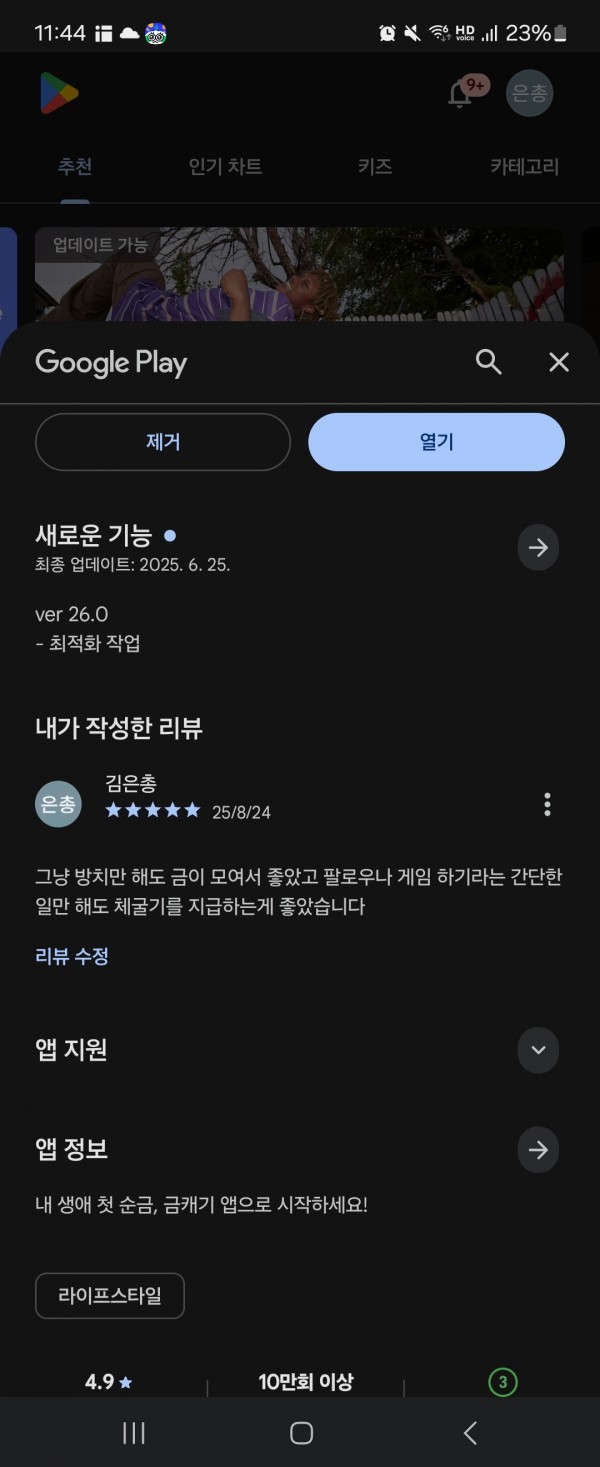Open overflow menu on my review
The height and width of the screenshot is (1467, 600).
pos(547,804)
